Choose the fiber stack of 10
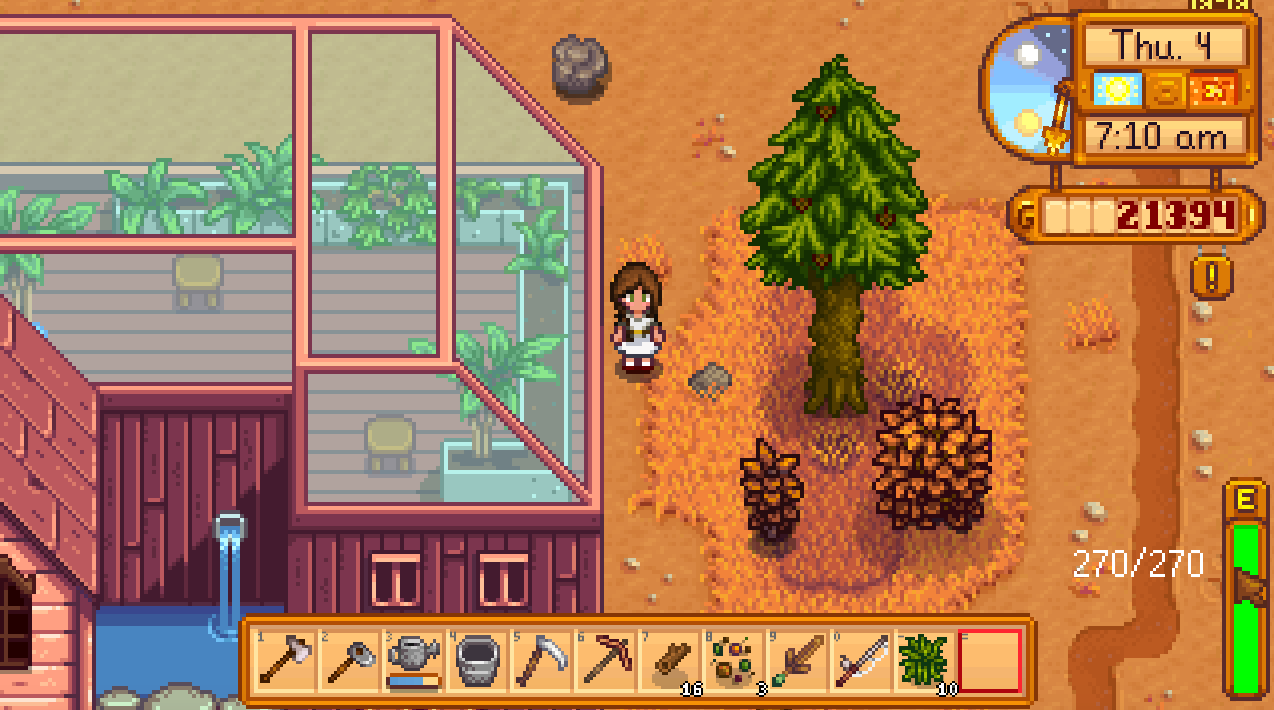 click(925, 661)
